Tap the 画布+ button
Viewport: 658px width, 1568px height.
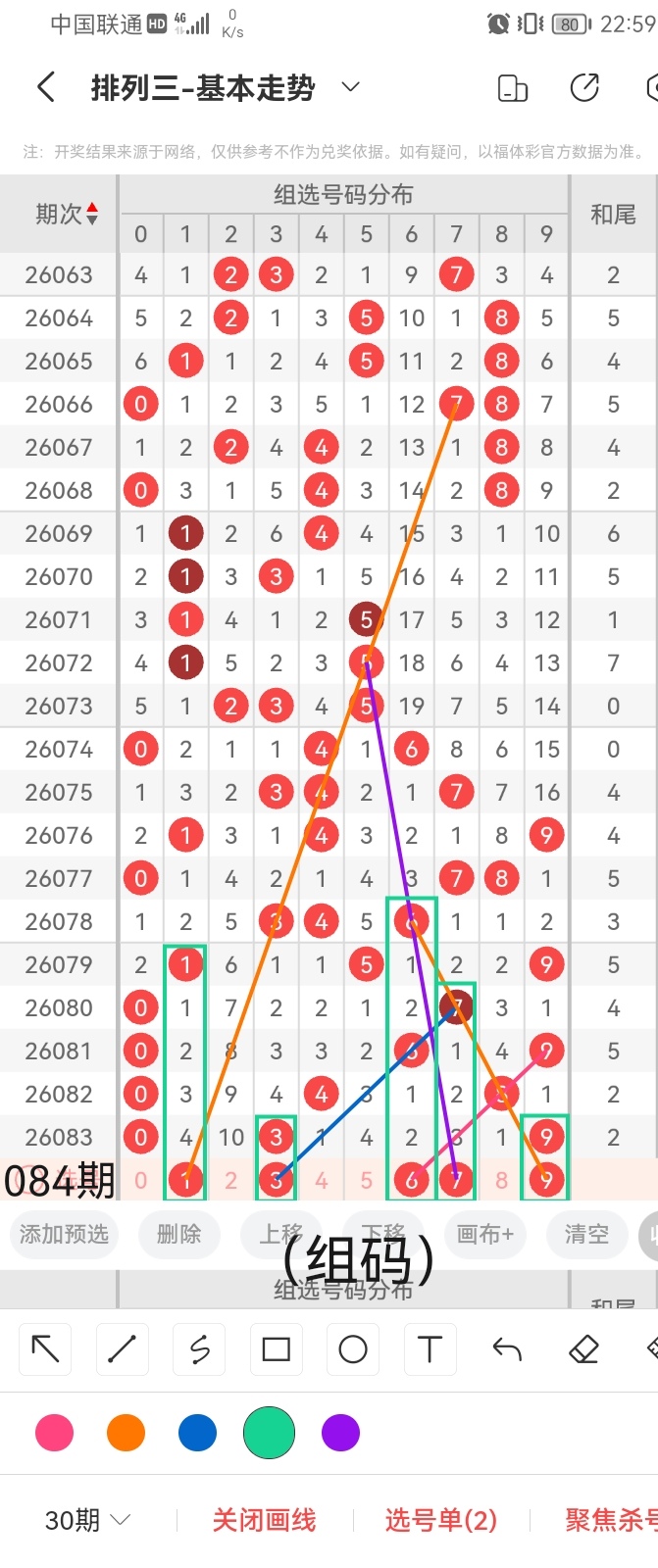pos(484,1234)
